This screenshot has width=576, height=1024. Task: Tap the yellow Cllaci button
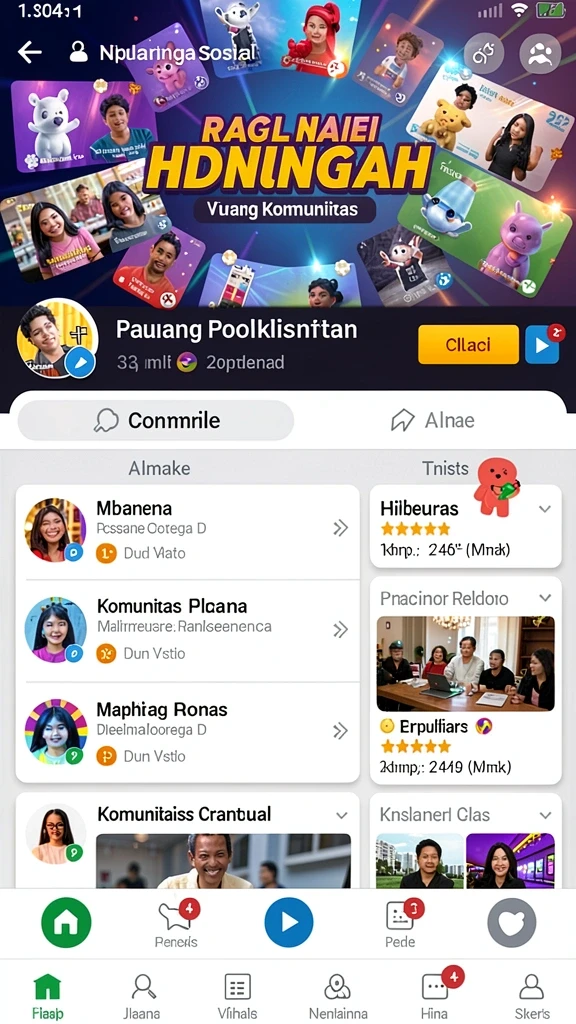(x=468, y=344)
